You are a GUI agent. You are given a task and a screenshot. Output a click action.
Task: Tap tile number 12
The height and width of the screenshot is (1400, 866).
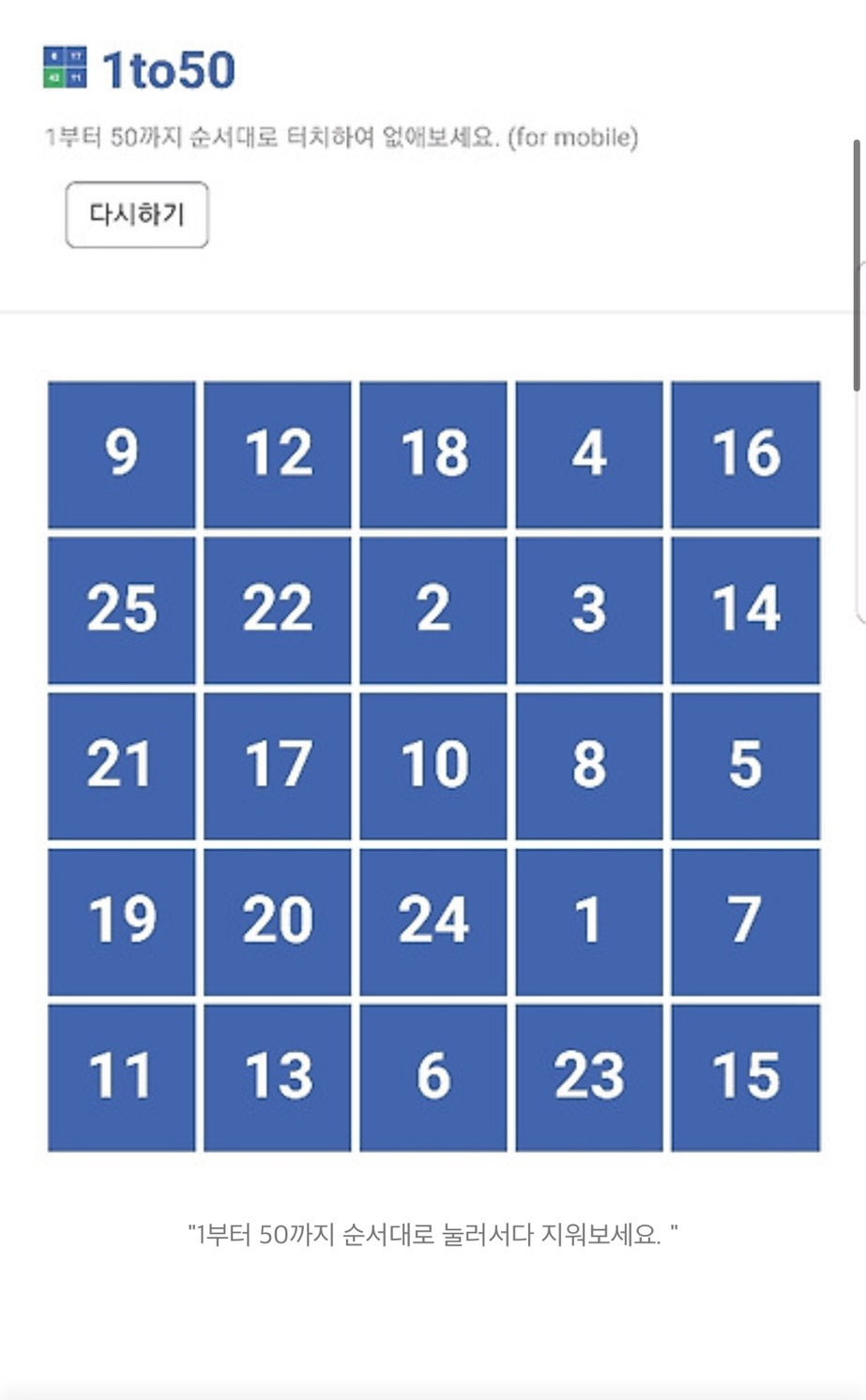click(278, 454)
